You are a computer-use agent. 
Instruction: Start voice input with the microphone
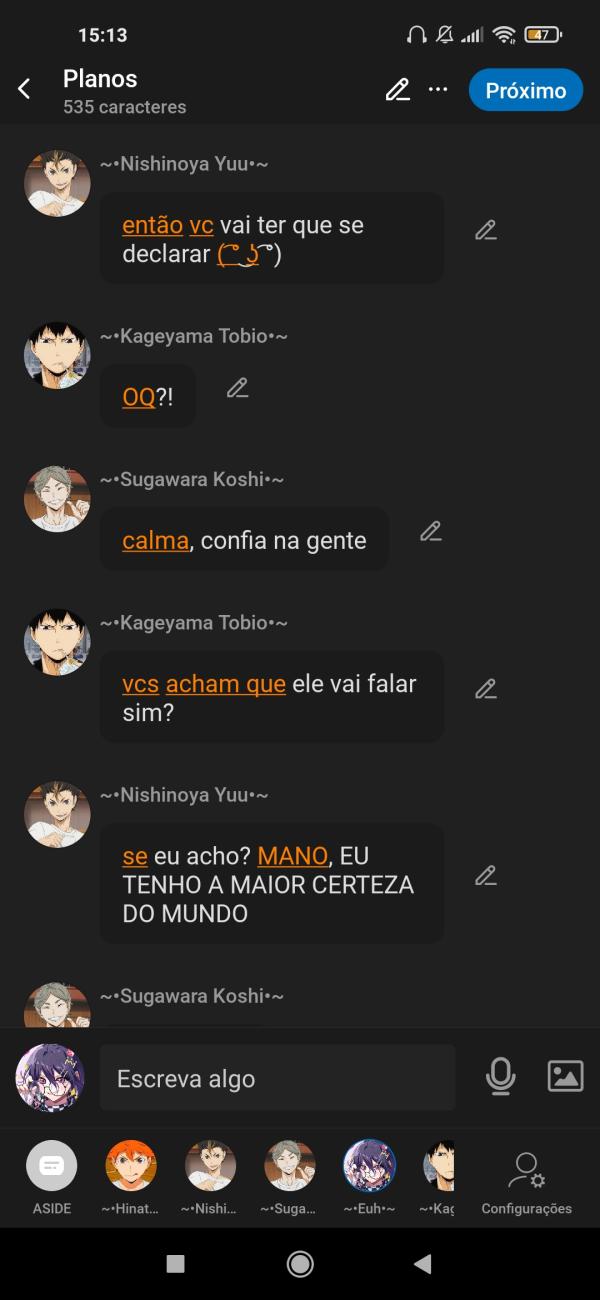(x=500, y=1077)
